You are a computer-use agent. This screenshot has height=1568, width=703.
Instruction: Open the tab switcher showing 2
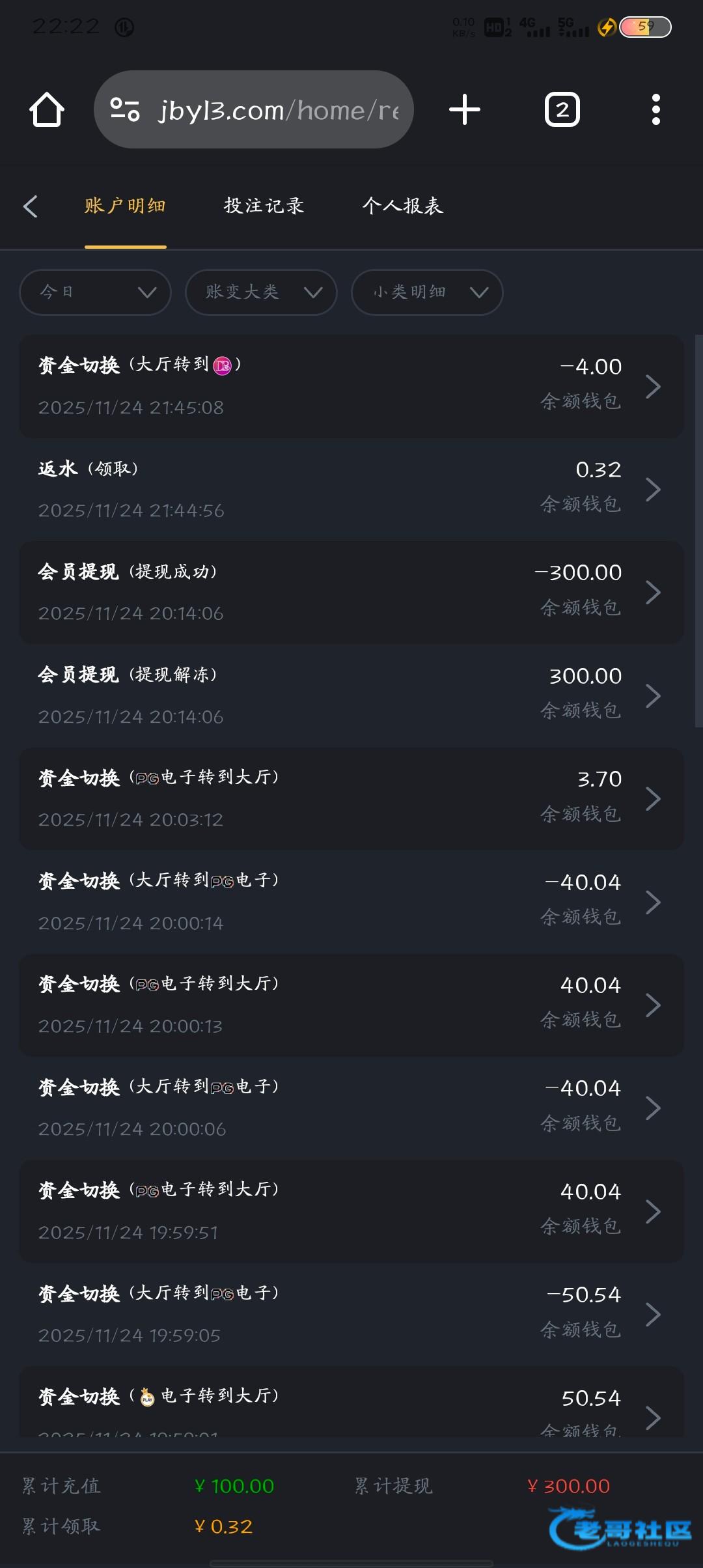(x=562, y=109)
